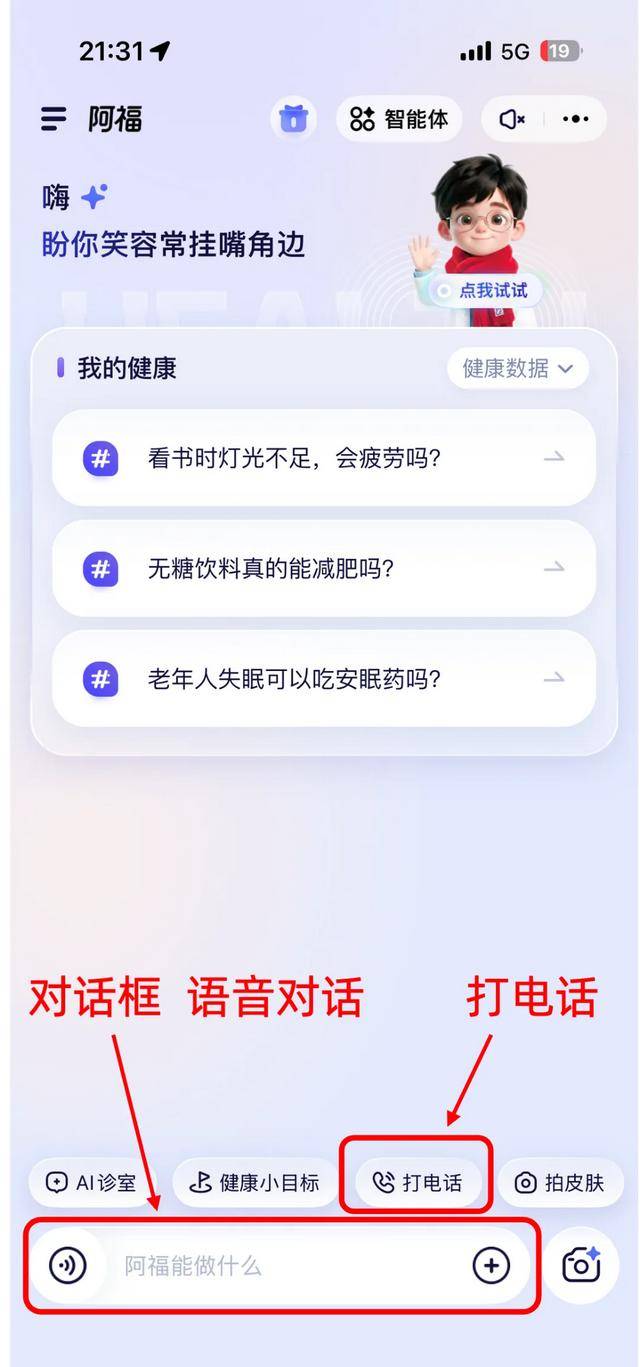
Task: Open the camera button beside input bar
Action: tap(581, 1265)
